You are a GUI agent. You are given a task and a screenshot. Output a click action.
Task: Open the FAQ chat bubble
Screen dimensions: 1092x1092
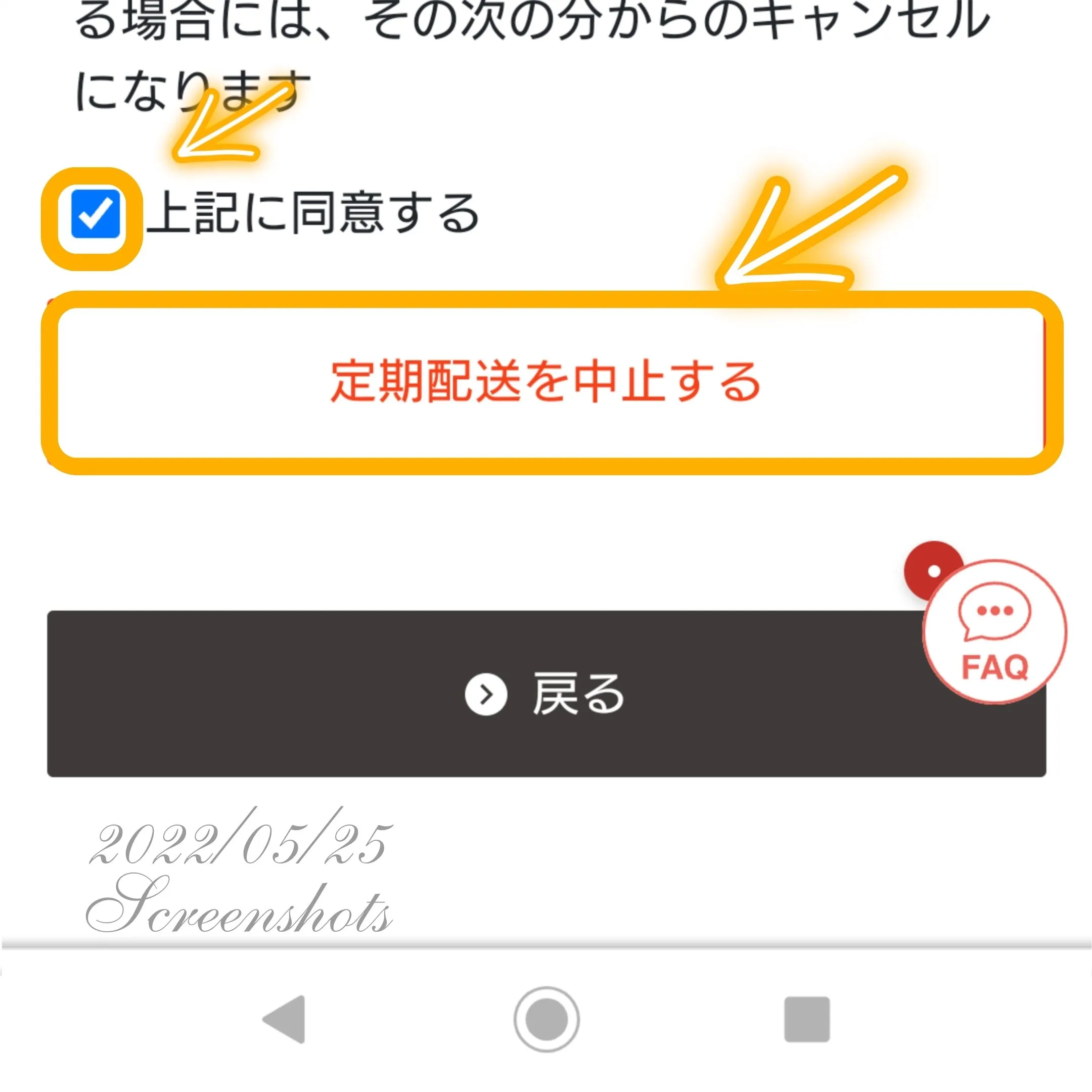click(994, 631)
